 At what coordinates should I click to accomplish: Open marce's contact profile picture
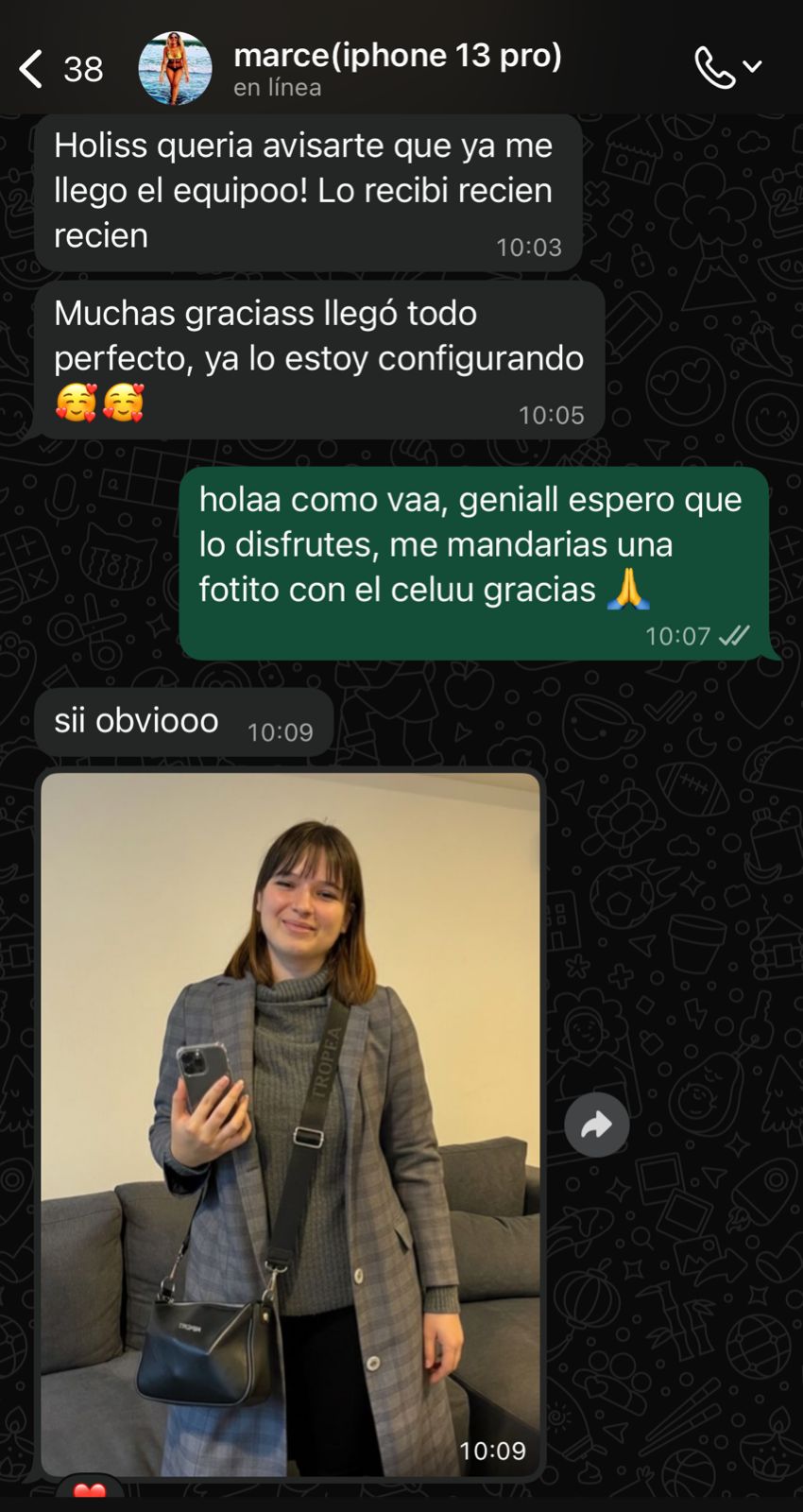pos(175,68)
